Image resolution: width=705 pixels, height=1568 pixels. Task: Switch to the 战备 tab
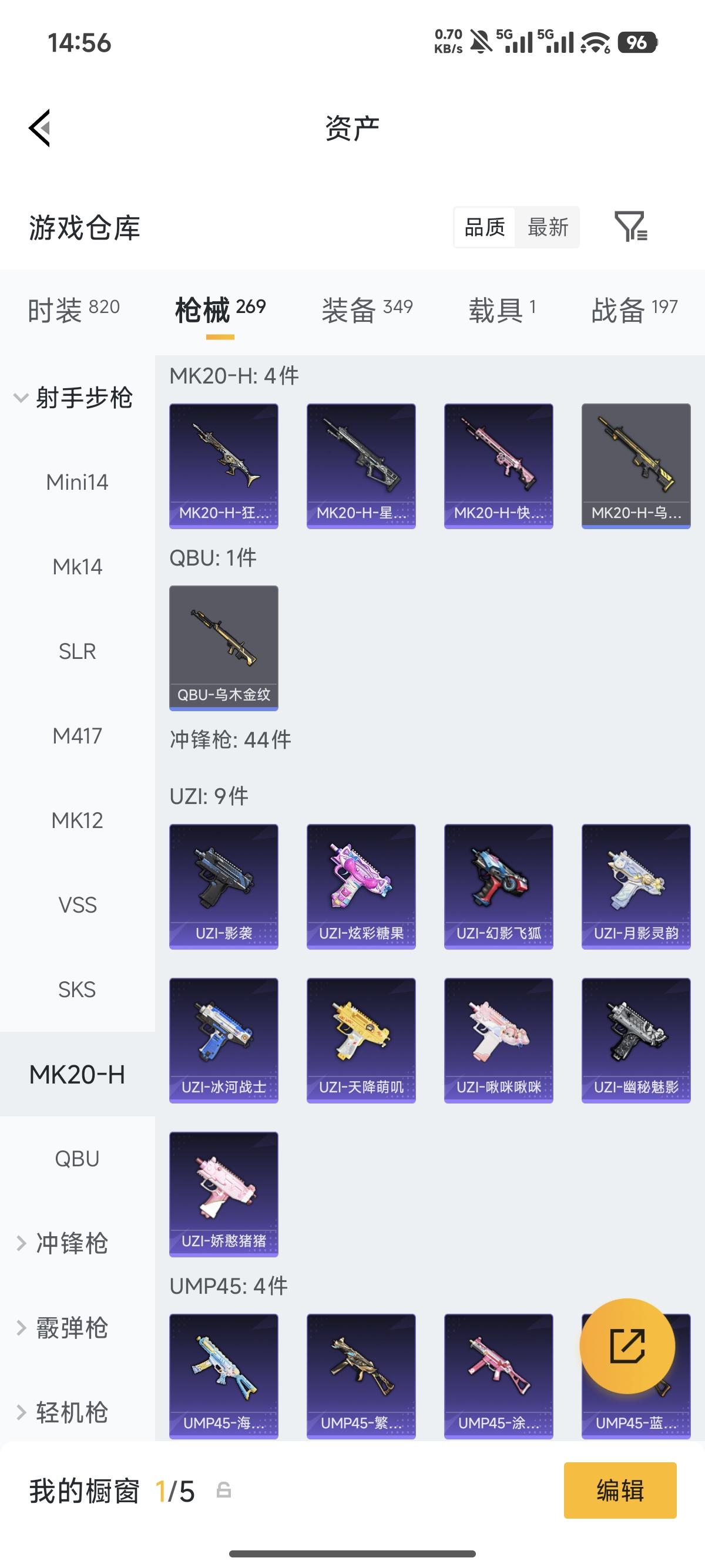tap(634, 310)
